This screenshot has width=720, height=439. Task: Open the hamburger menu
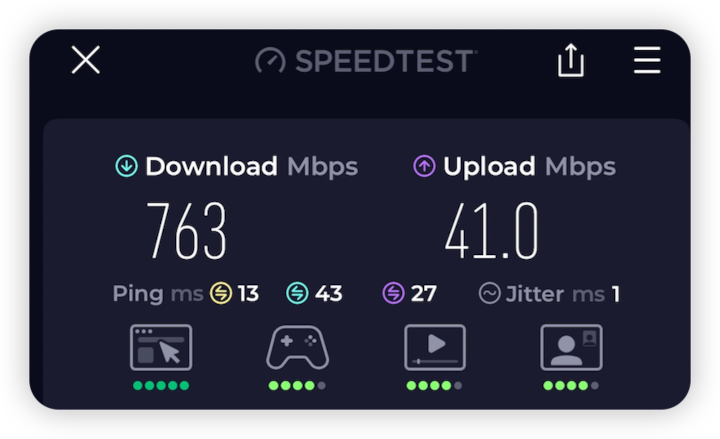[x=647, y=60]
